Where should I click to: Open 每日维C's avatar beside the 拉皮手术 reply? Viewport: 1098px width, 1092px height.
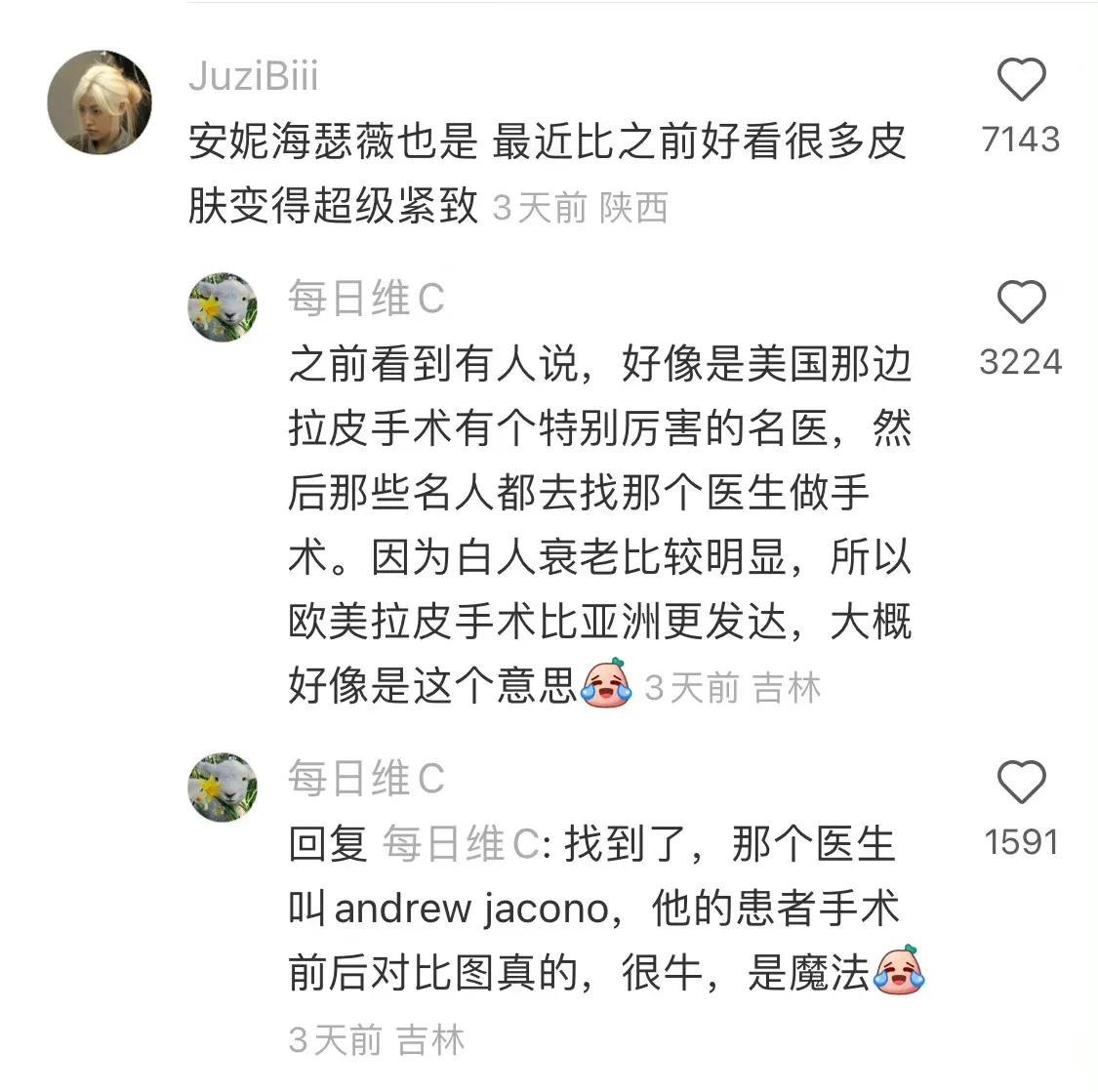point(223,307)
